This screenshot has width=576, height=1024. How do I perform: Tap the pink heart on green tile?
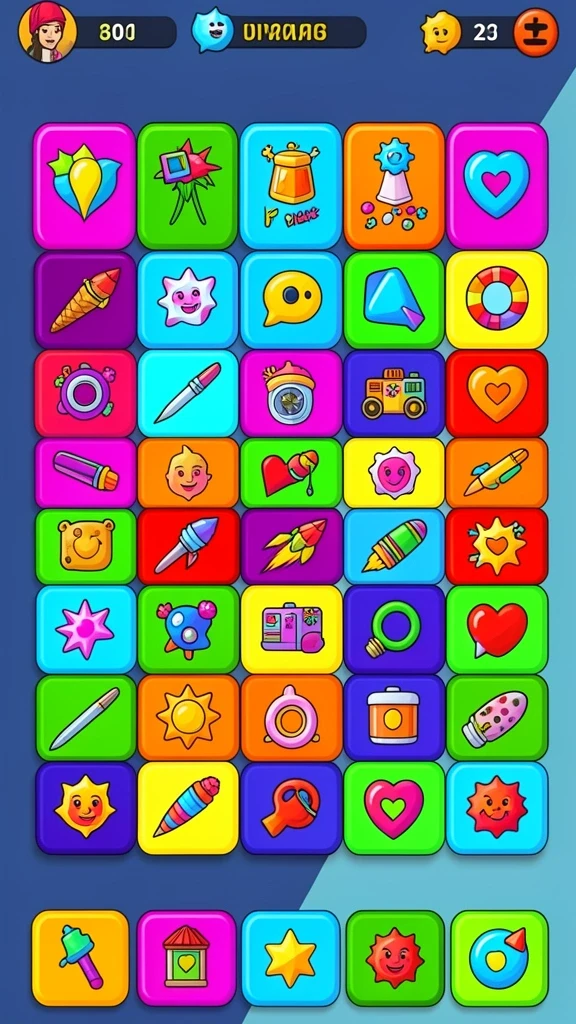coord(394,808)
